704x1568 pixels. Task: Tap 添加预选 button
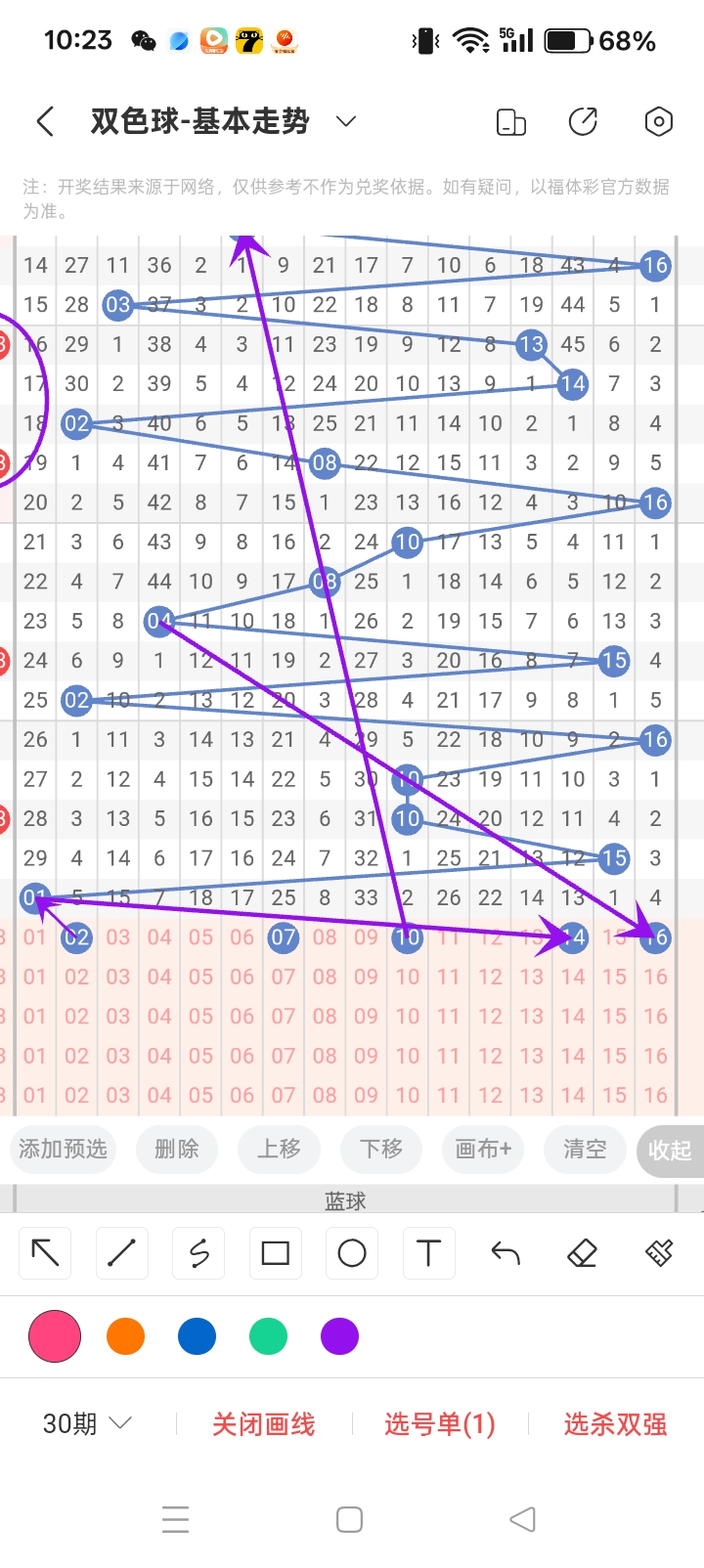[x=64, y=1149]
